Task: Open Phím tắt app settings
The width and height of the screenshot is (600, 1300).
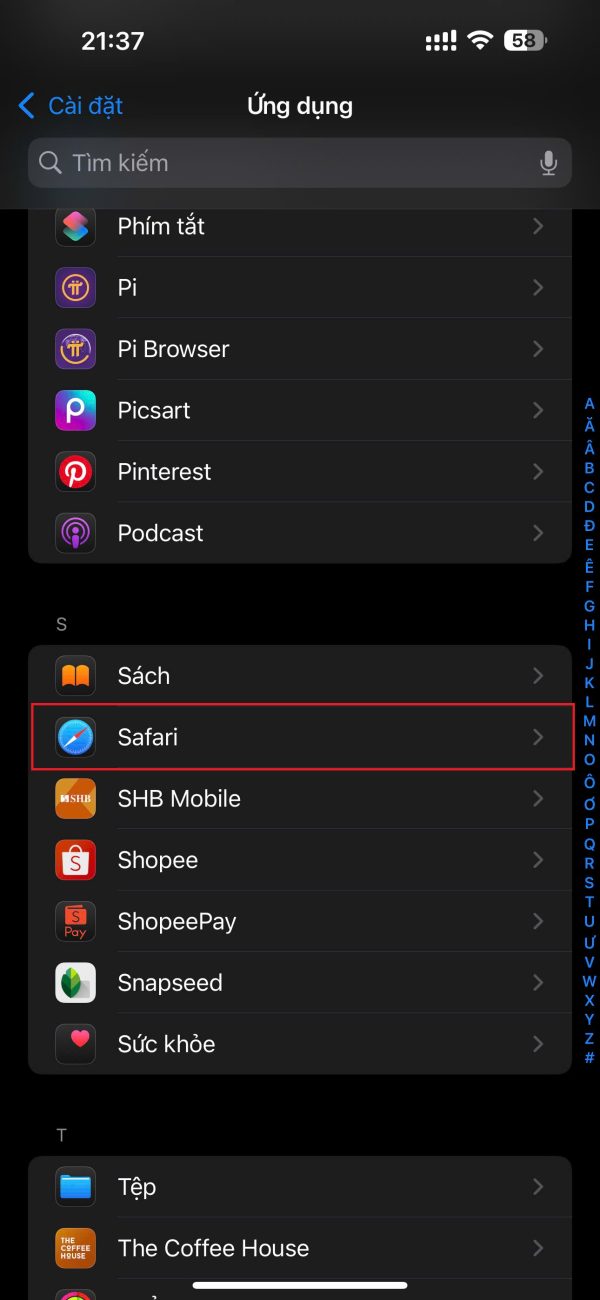Action: coord(300,227)
